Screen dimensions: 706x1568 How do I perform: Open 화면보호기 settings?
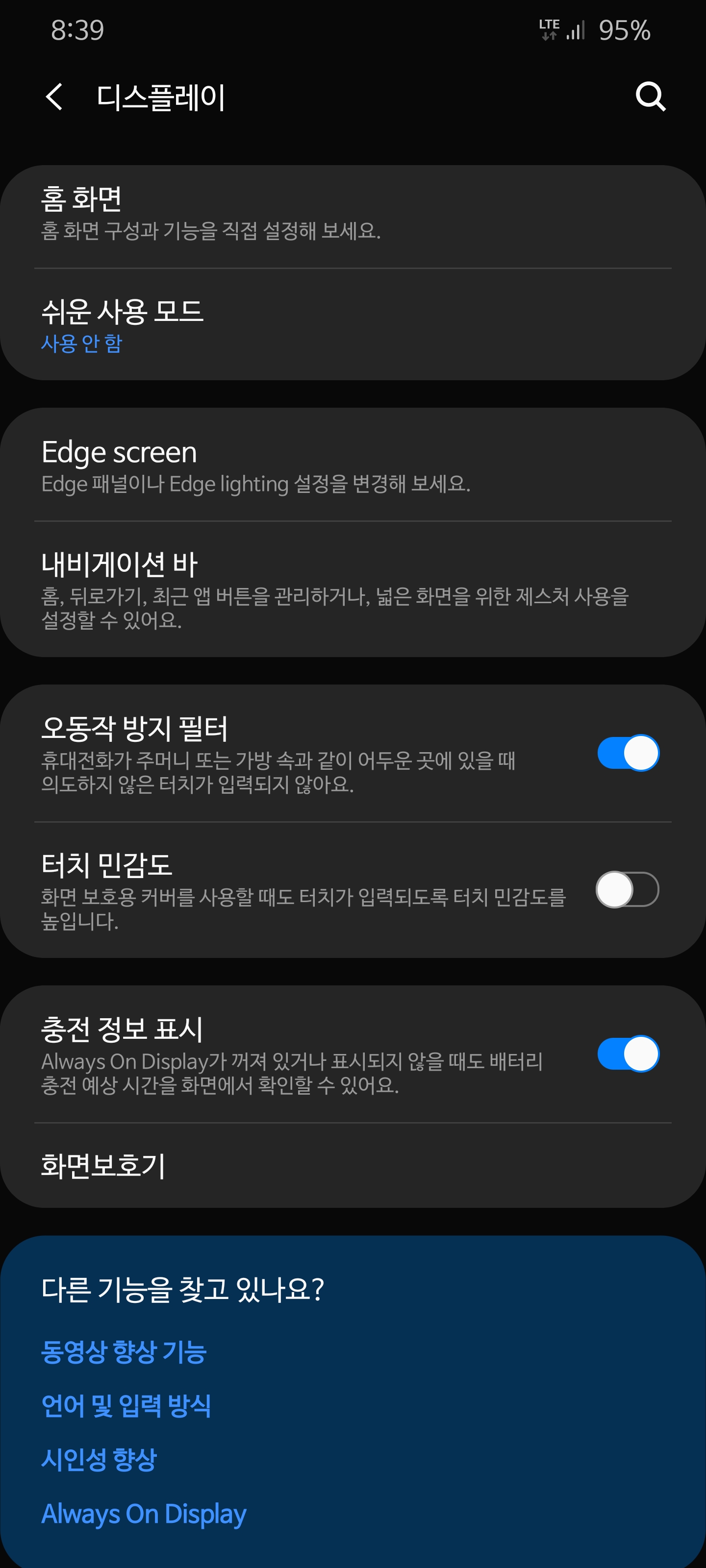click(x=353, y=1166)
